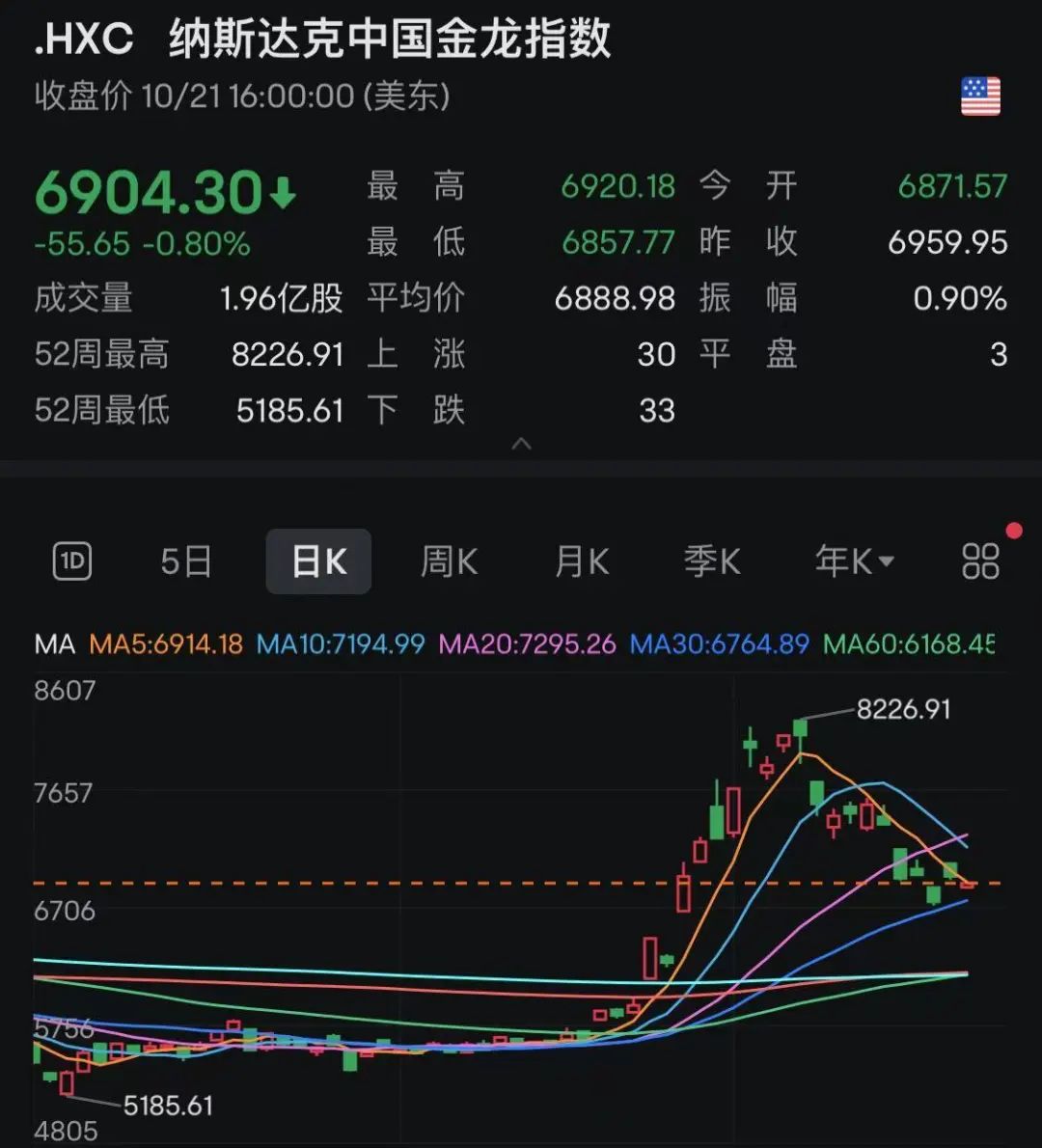
Task: Tap the MA indicator line settings
Action: [x=54, y=643]
